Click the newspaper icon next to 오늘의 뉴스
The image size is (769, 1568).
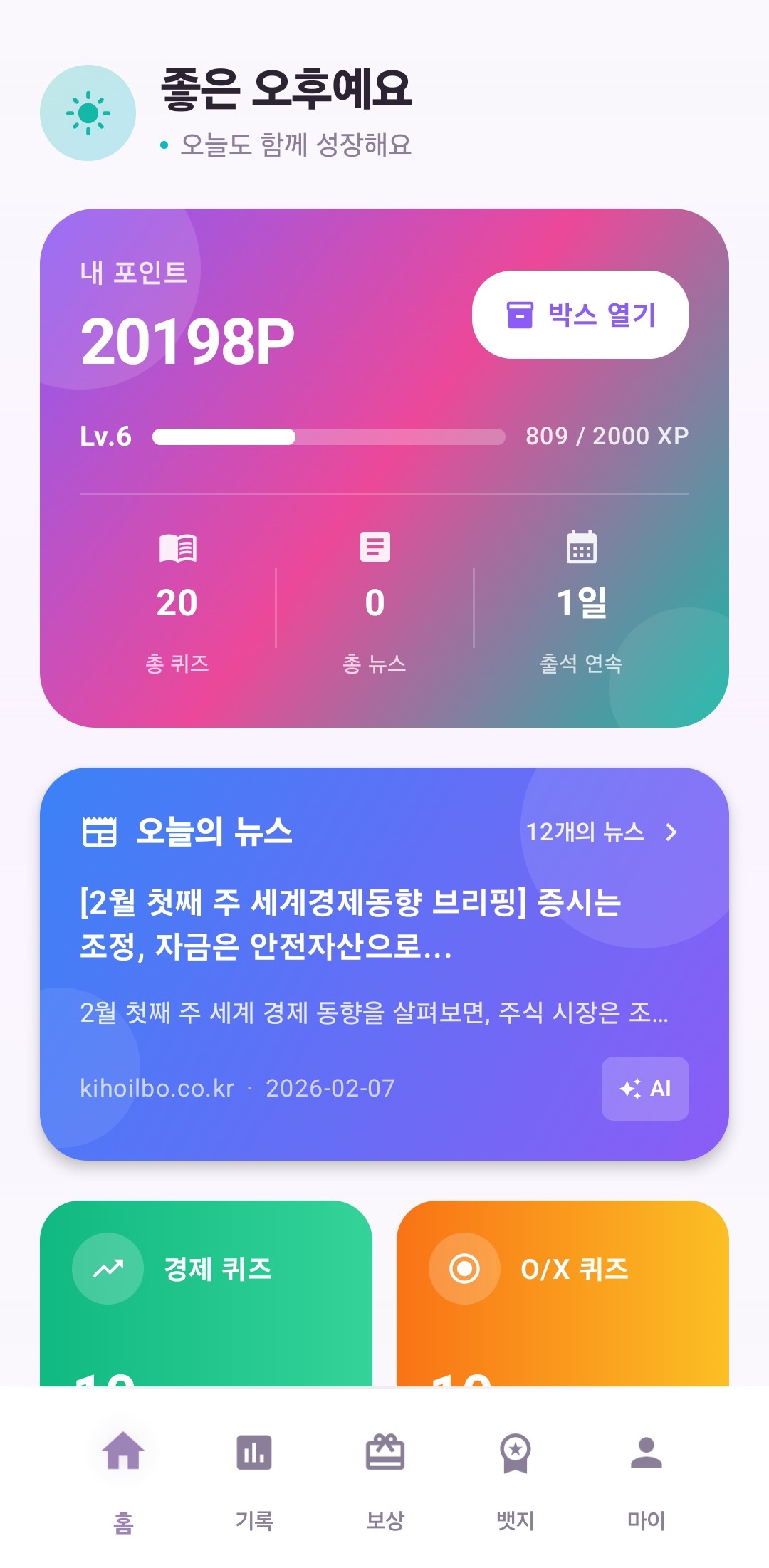102,831
